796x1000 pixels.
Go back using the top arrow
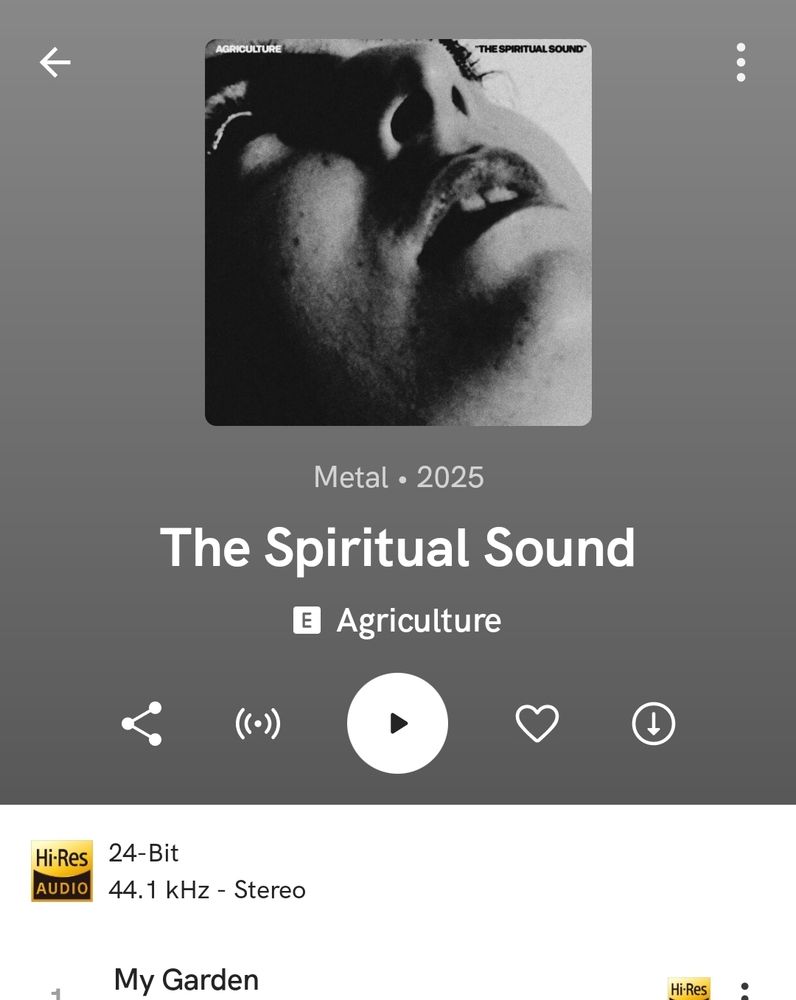point(55,63)
